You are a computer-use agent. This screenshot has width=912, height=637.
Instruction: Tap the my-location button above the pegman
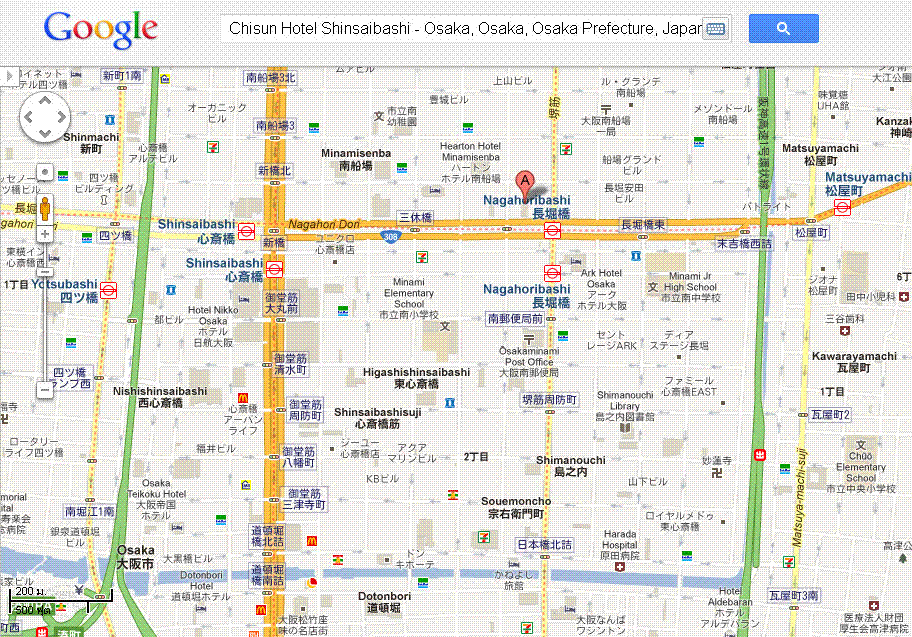coord(44,172)
